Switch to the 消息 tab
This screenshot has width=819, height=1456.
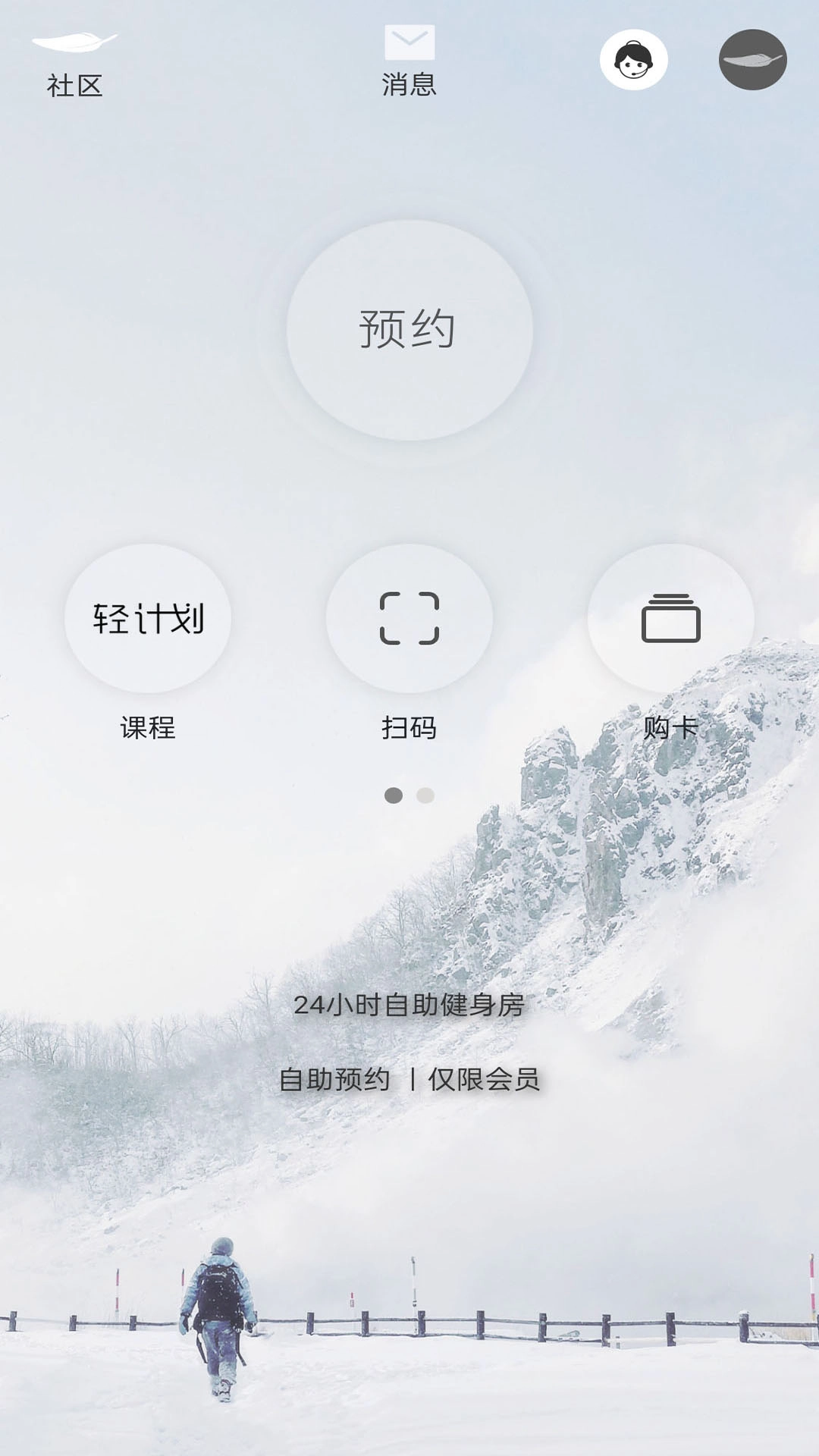click(409, 83)
